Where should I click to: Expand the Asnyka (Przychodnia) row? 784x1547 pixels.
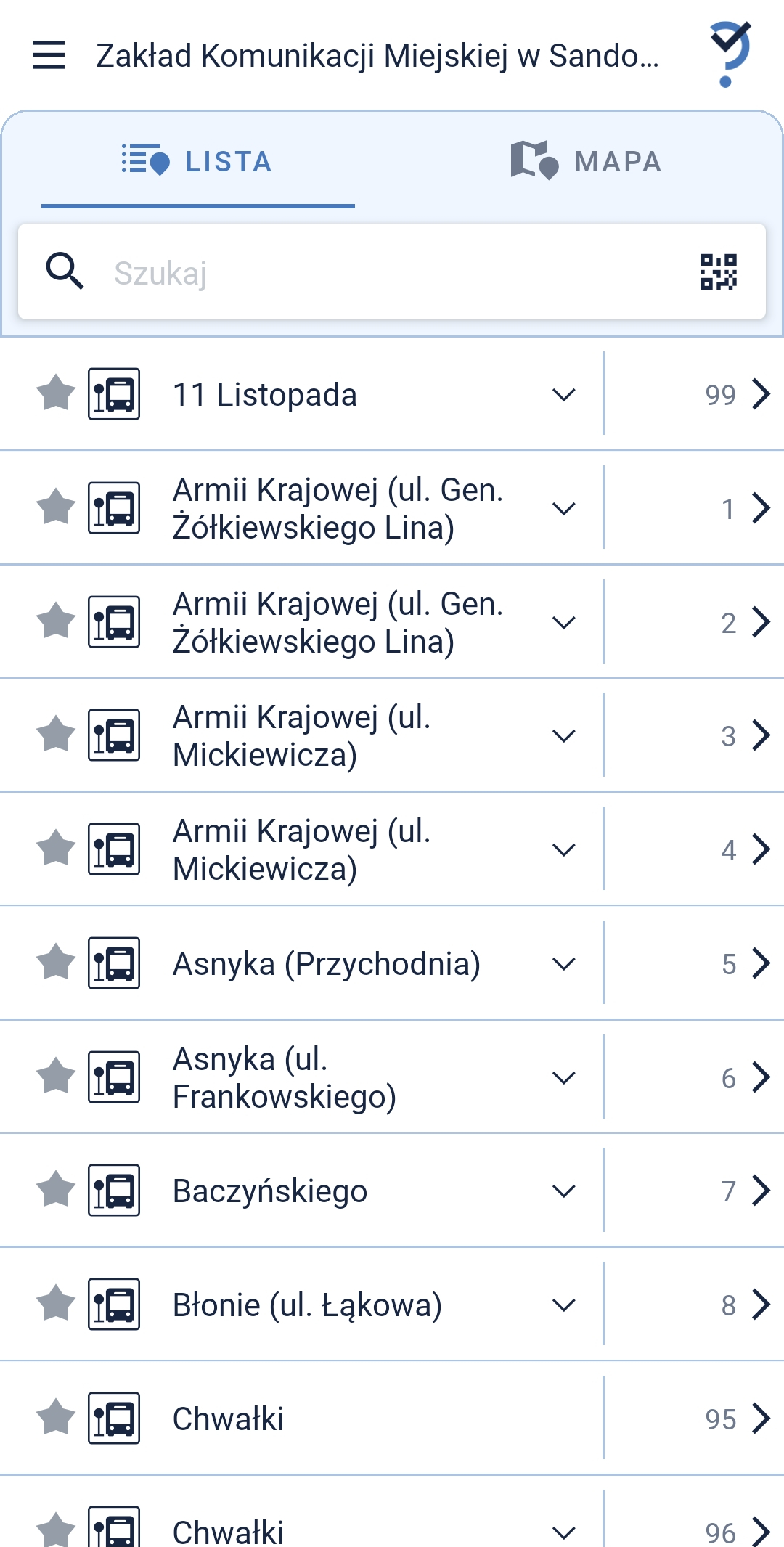[563, 963]
